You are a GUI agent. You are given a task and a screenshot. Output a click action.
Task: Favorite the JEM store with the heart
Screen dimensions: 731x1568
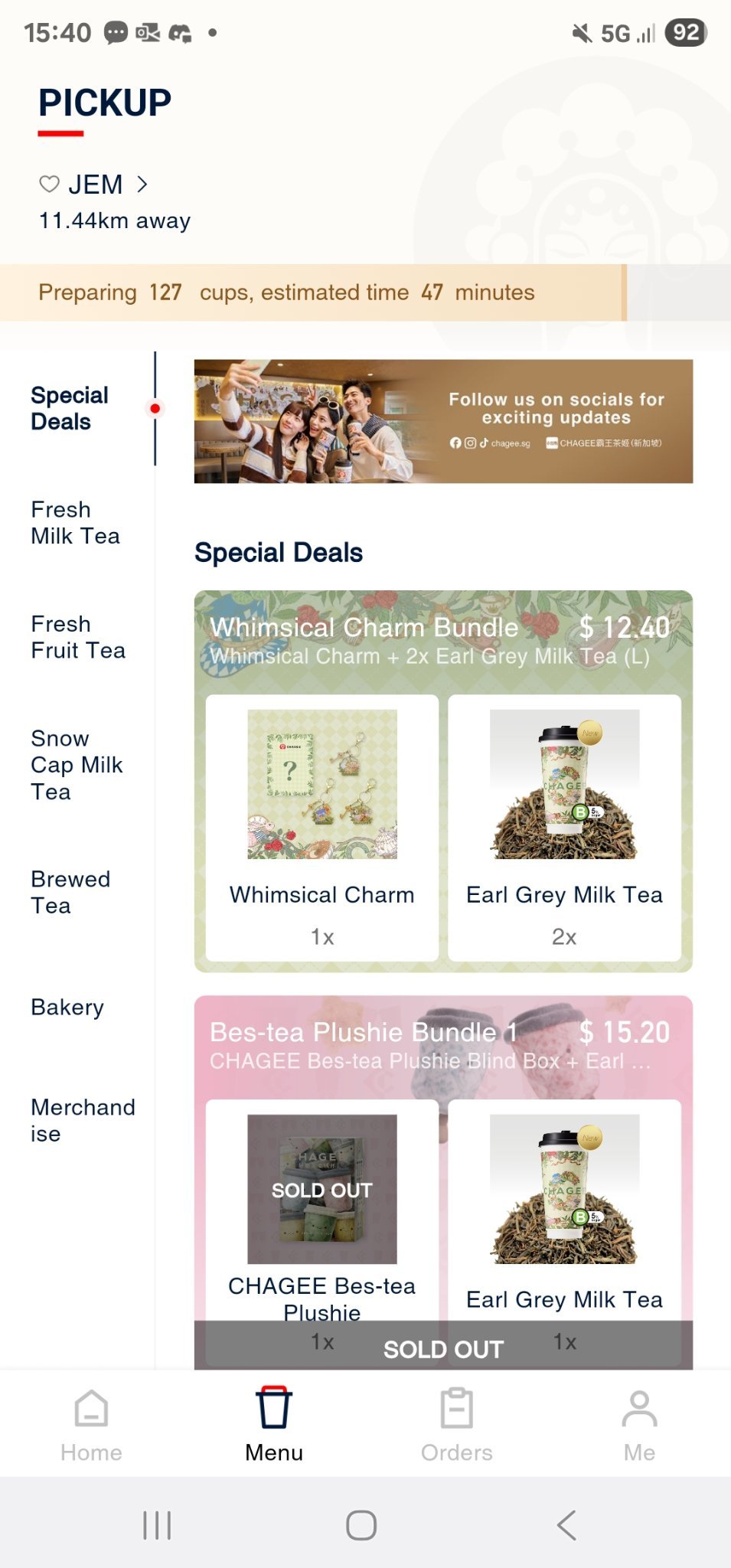[49, 185]
